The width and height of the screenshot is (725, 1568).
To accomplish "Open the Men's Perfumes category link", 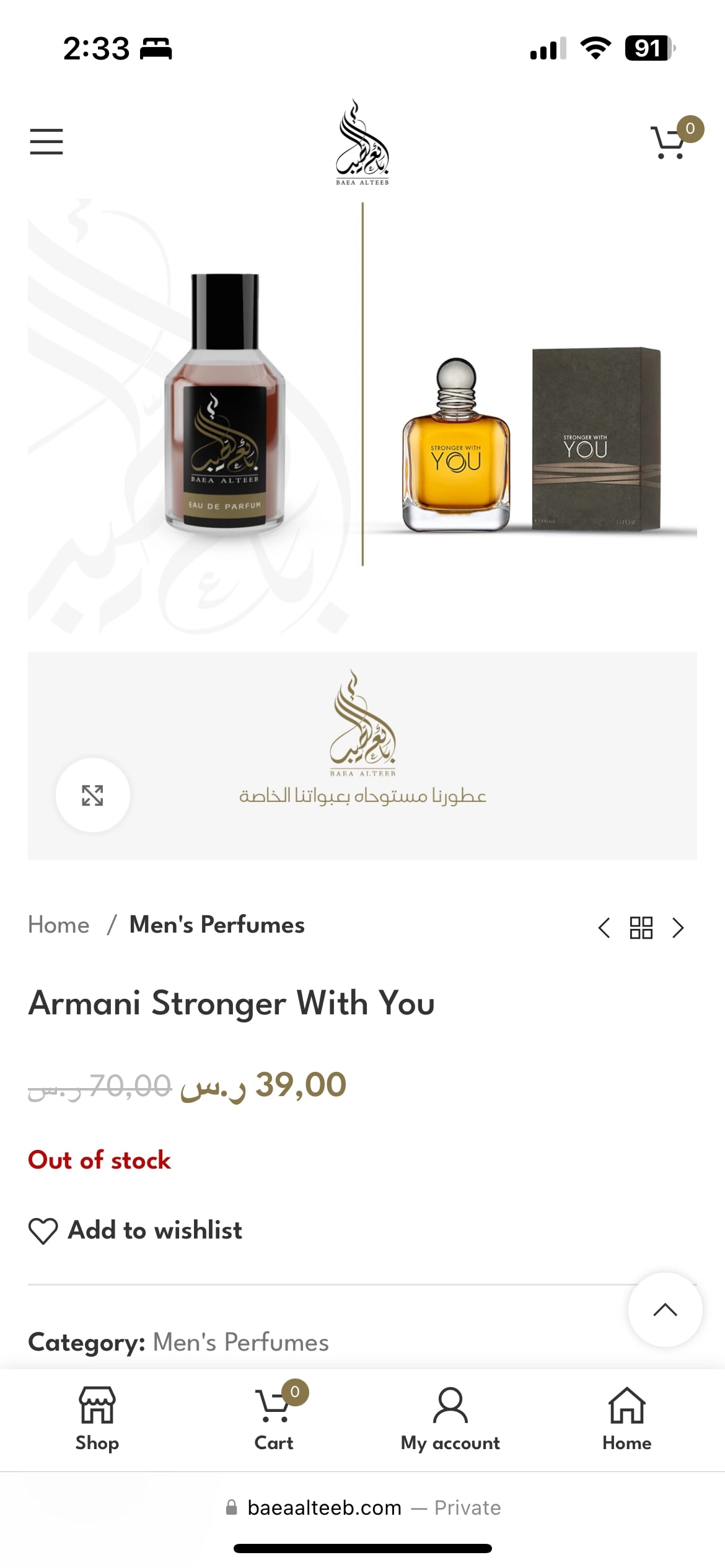I will [240, 1342].
